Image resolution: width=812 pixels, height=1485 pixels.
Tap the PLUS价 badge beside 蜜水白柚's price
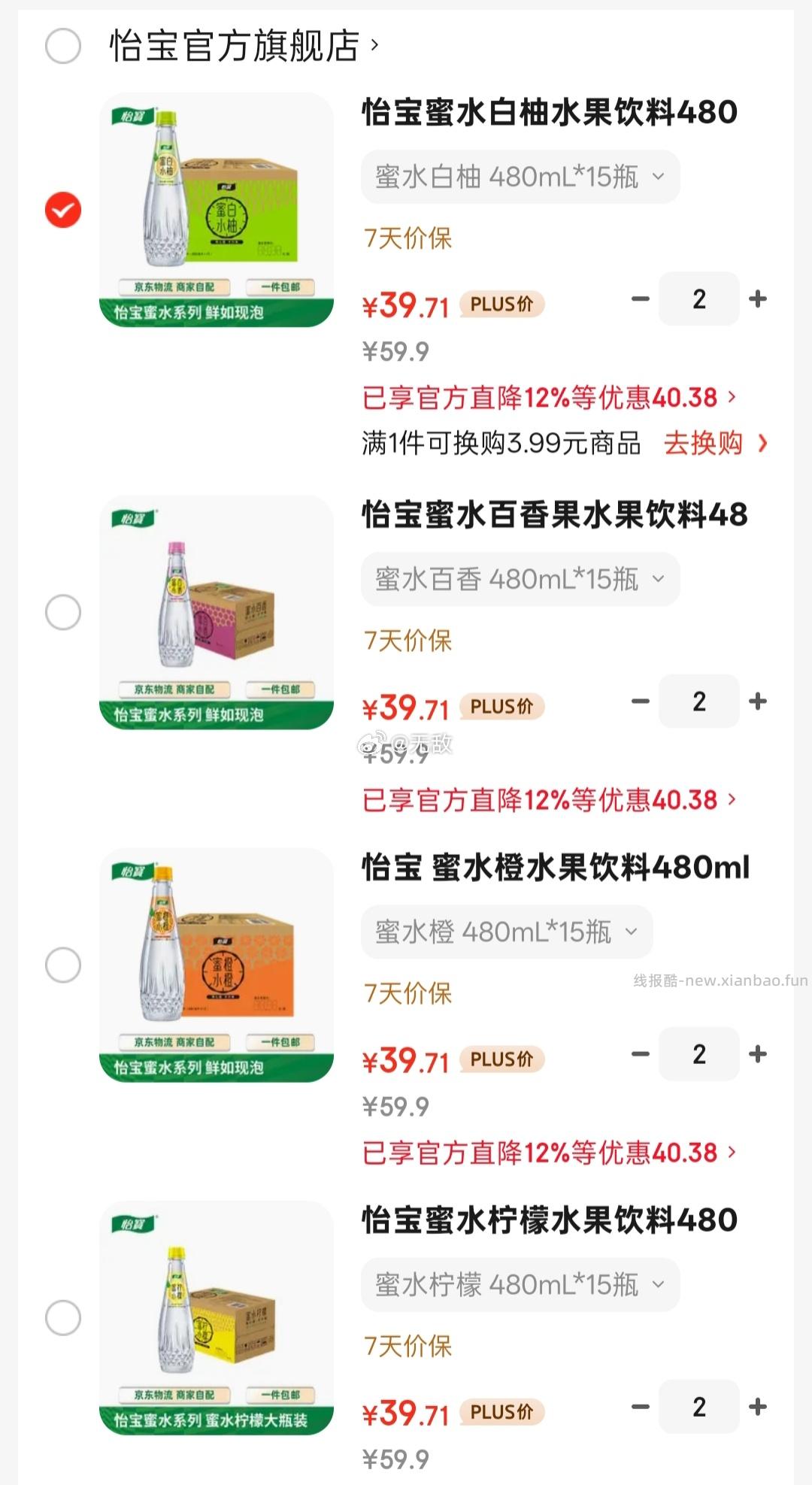click(x=501, y=304)
